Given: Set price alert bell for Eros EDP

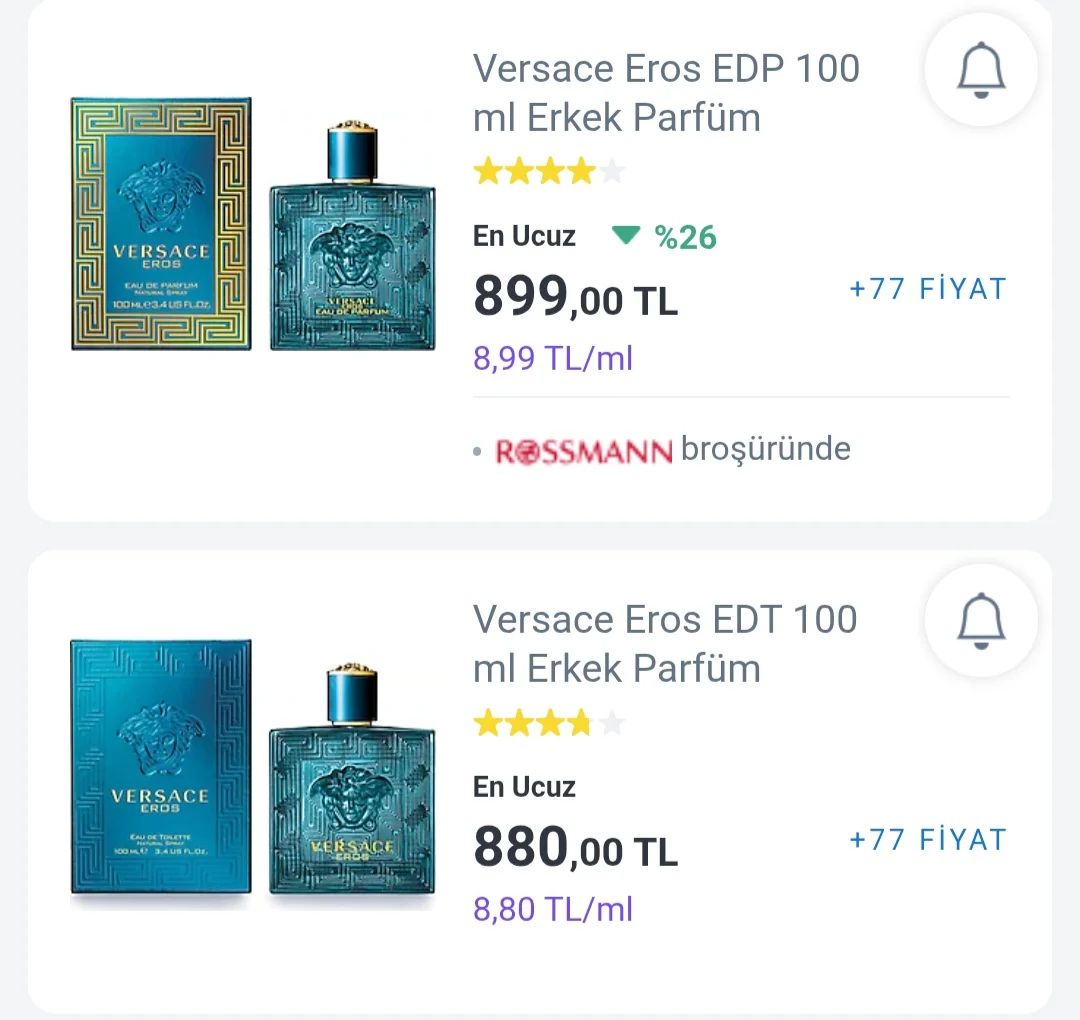Looking at the screenshot, I should point(980,69).
